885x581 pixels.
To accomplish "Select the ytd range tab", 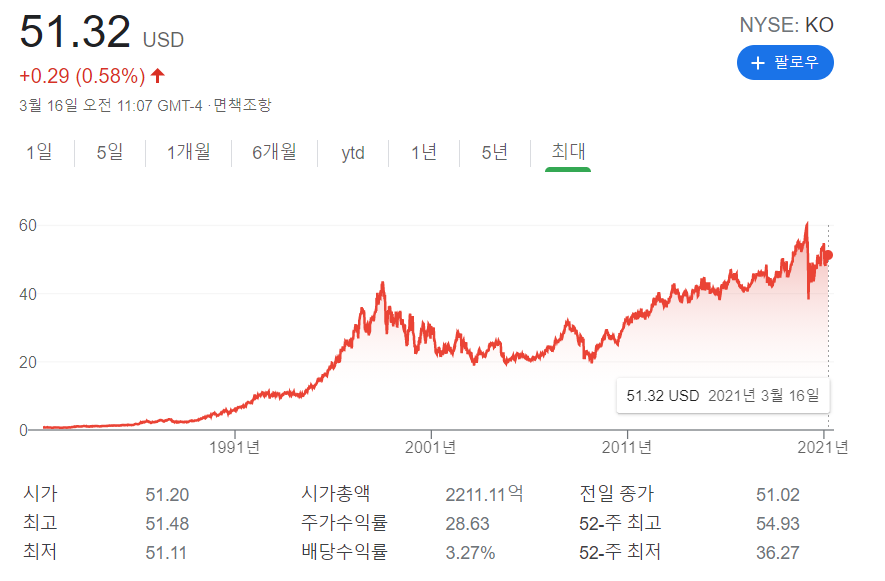I will pyautogui.click(x=353, y=152).
